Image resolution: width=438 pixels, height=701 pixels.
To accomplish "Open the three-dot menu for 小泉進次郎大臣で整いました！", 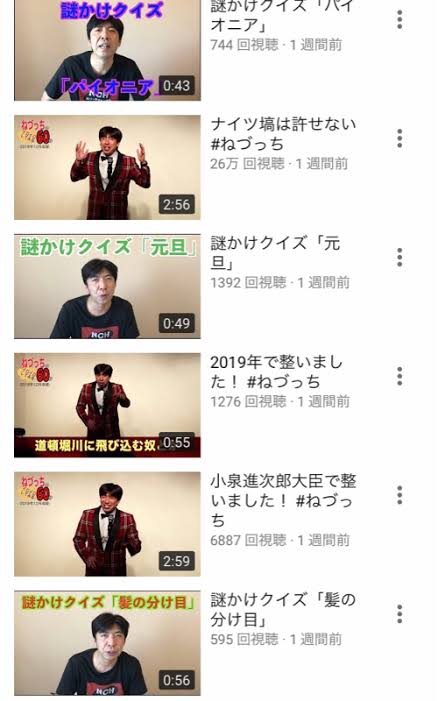I will point(400,495).
